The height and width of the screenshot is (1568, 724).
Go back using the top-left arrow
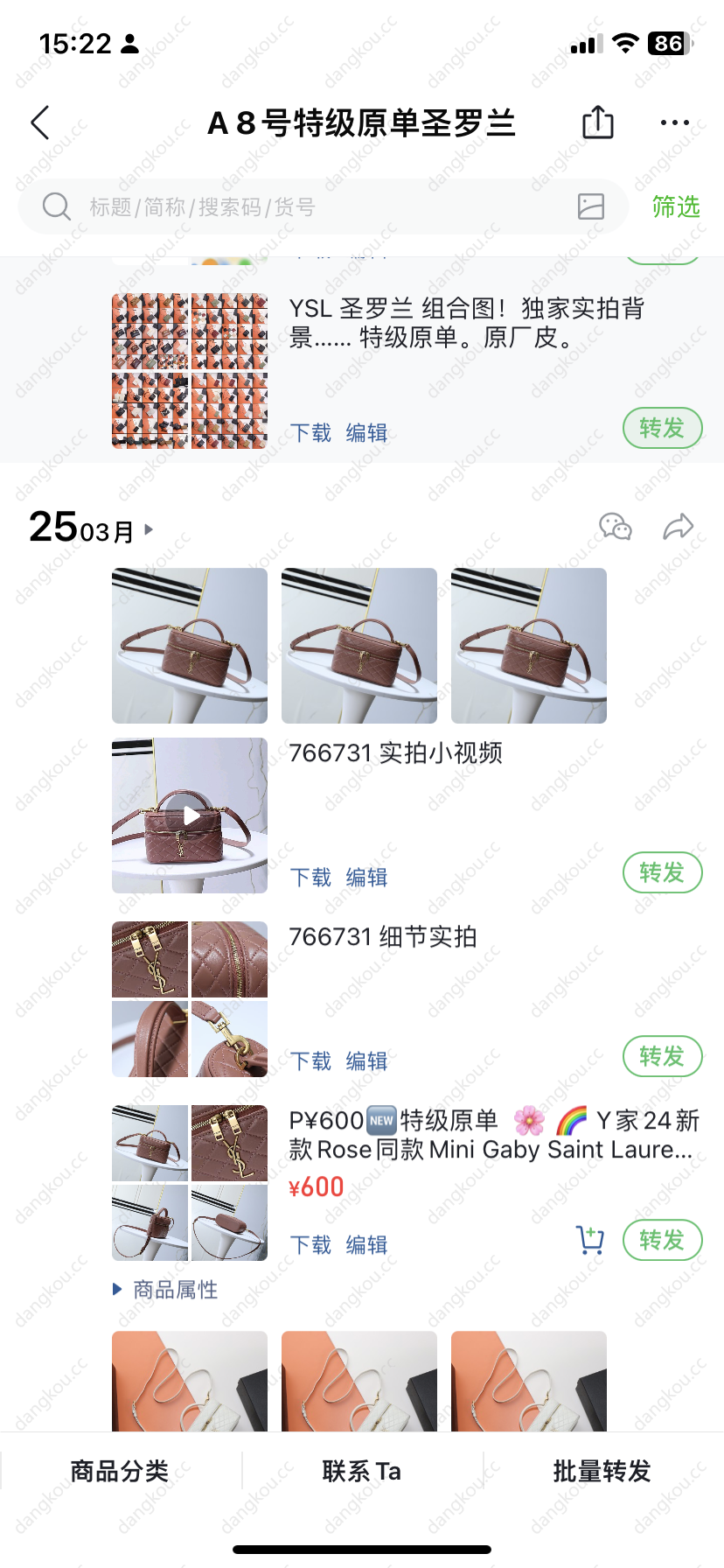coord(40,123)
